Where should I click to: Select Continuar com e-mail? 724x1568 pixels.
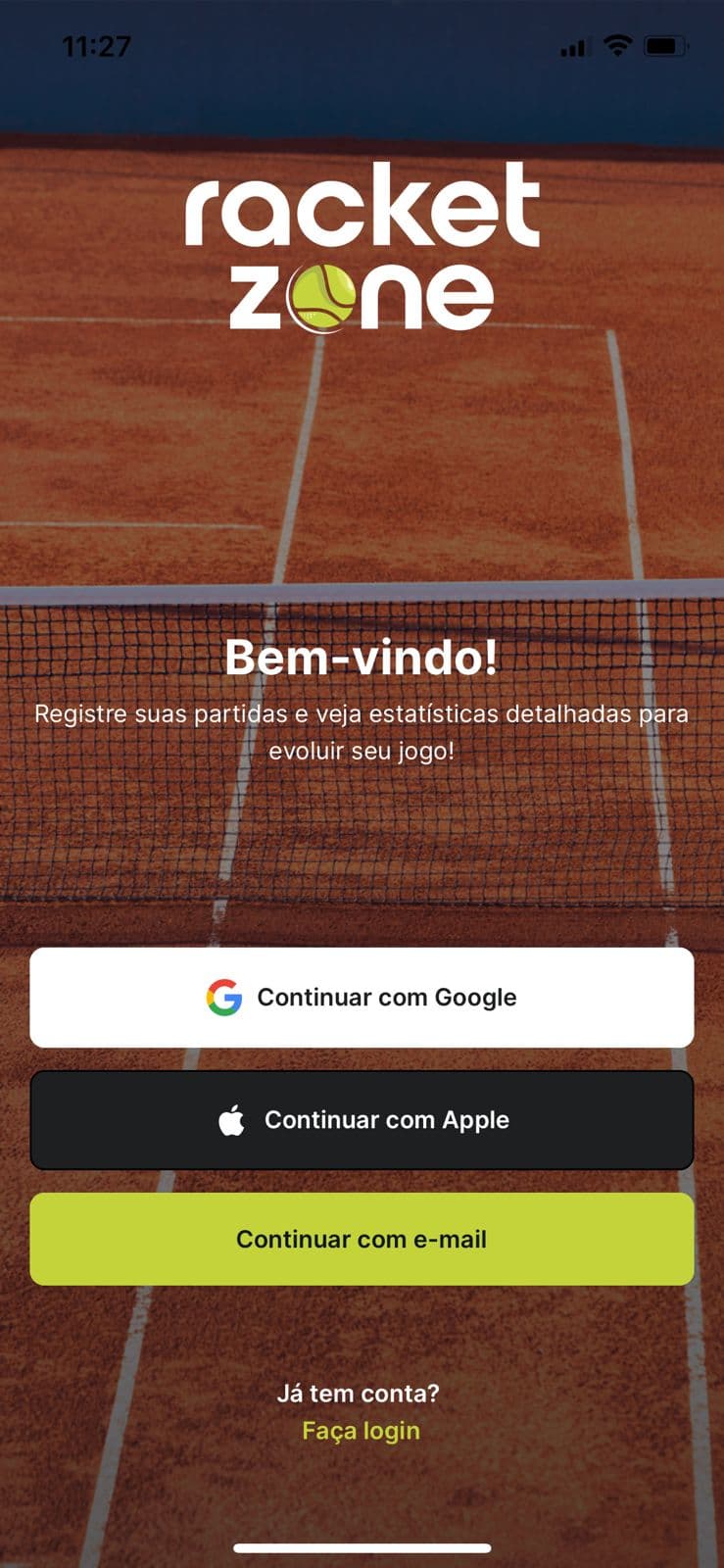pyautogui.click(x=361, y=1239)
